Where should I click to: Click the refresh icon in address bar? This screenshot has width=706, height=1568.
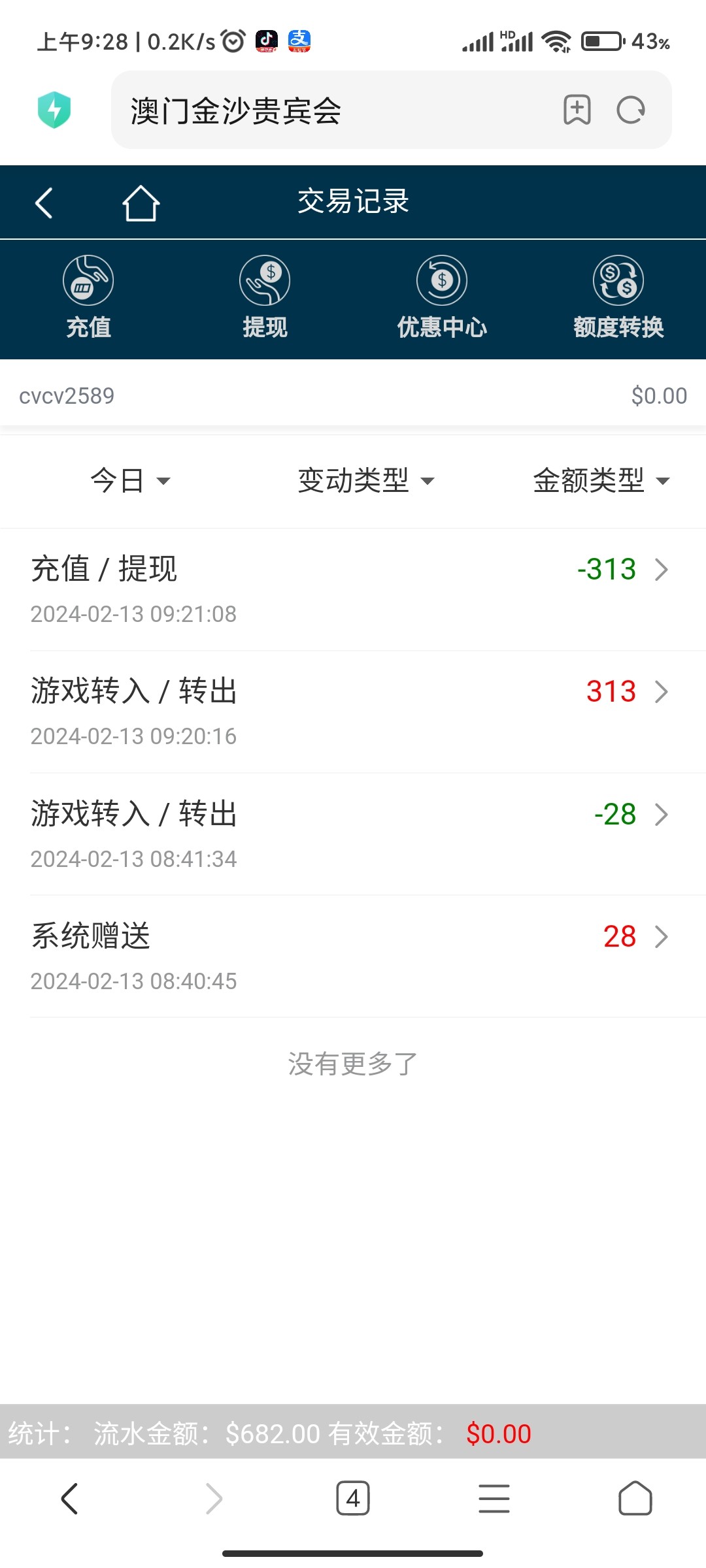tap(629, 110)
